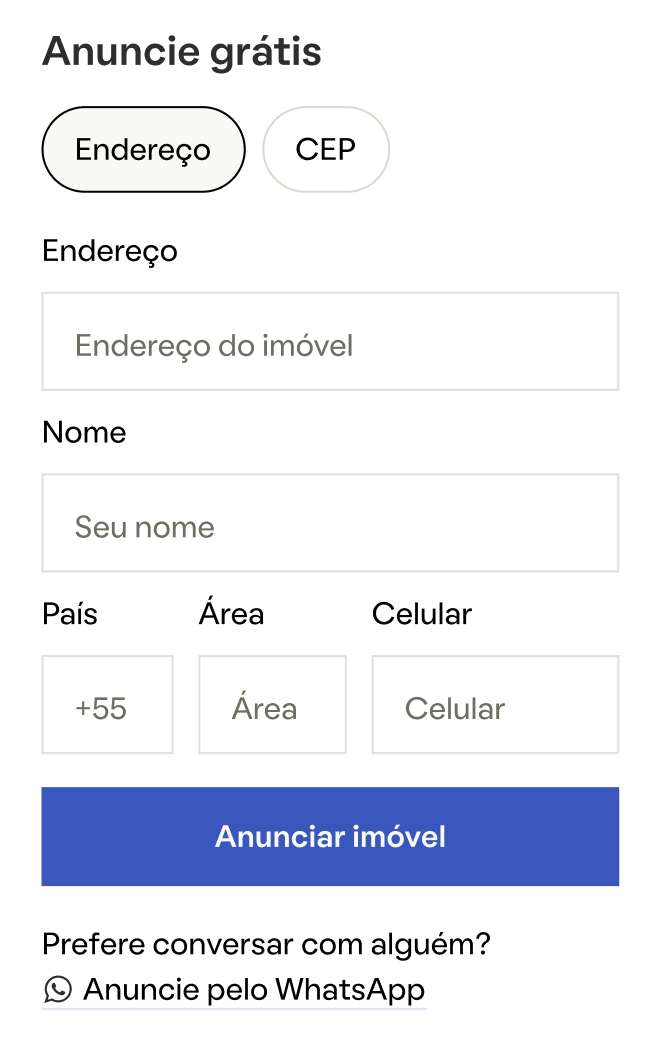Enter the Área code field
This screenshot has width=662, height=1054.
pyautogui.click(x=272, y=705)
